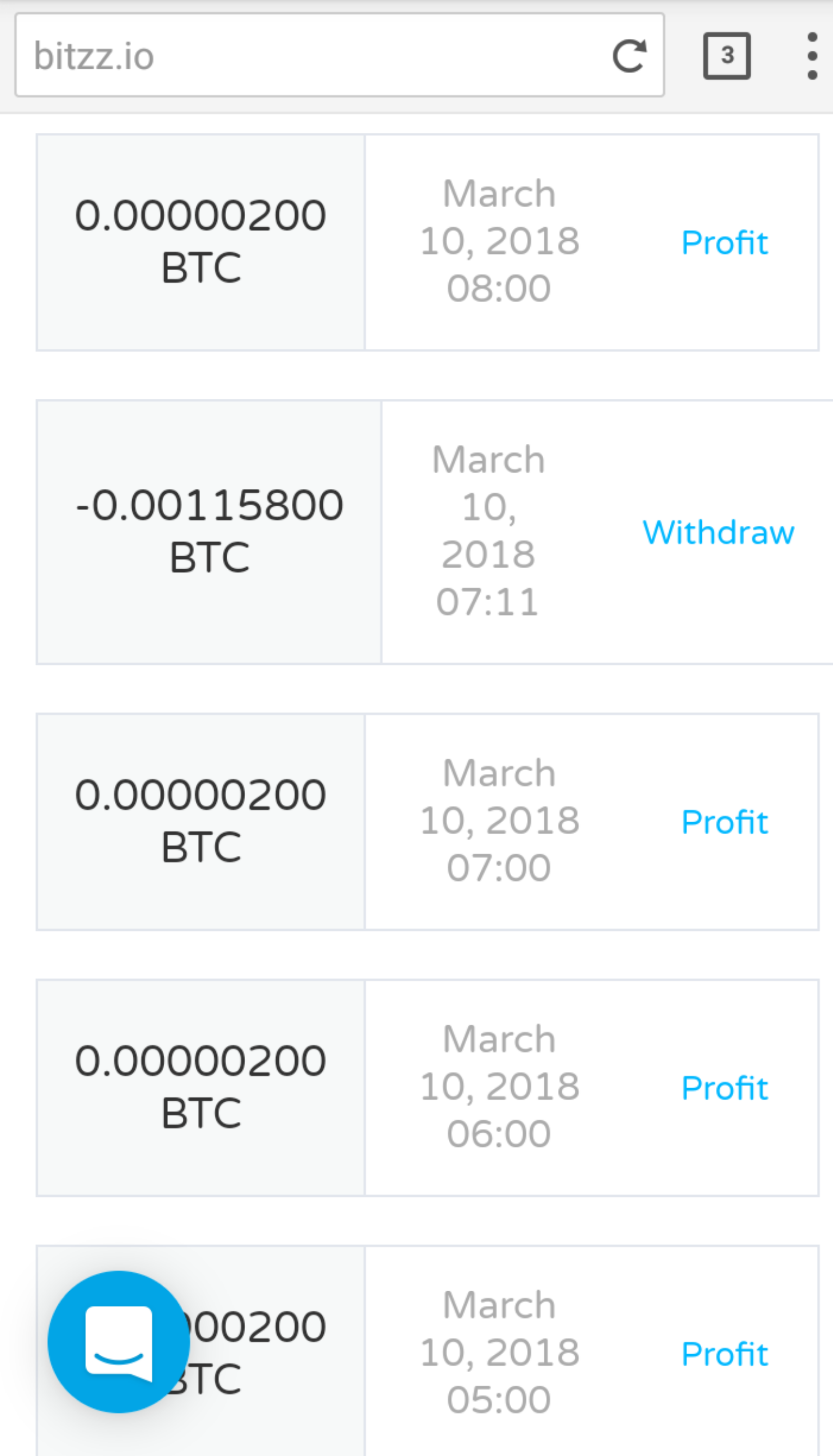Reload the page with the refresh icon

pos(629,56)
